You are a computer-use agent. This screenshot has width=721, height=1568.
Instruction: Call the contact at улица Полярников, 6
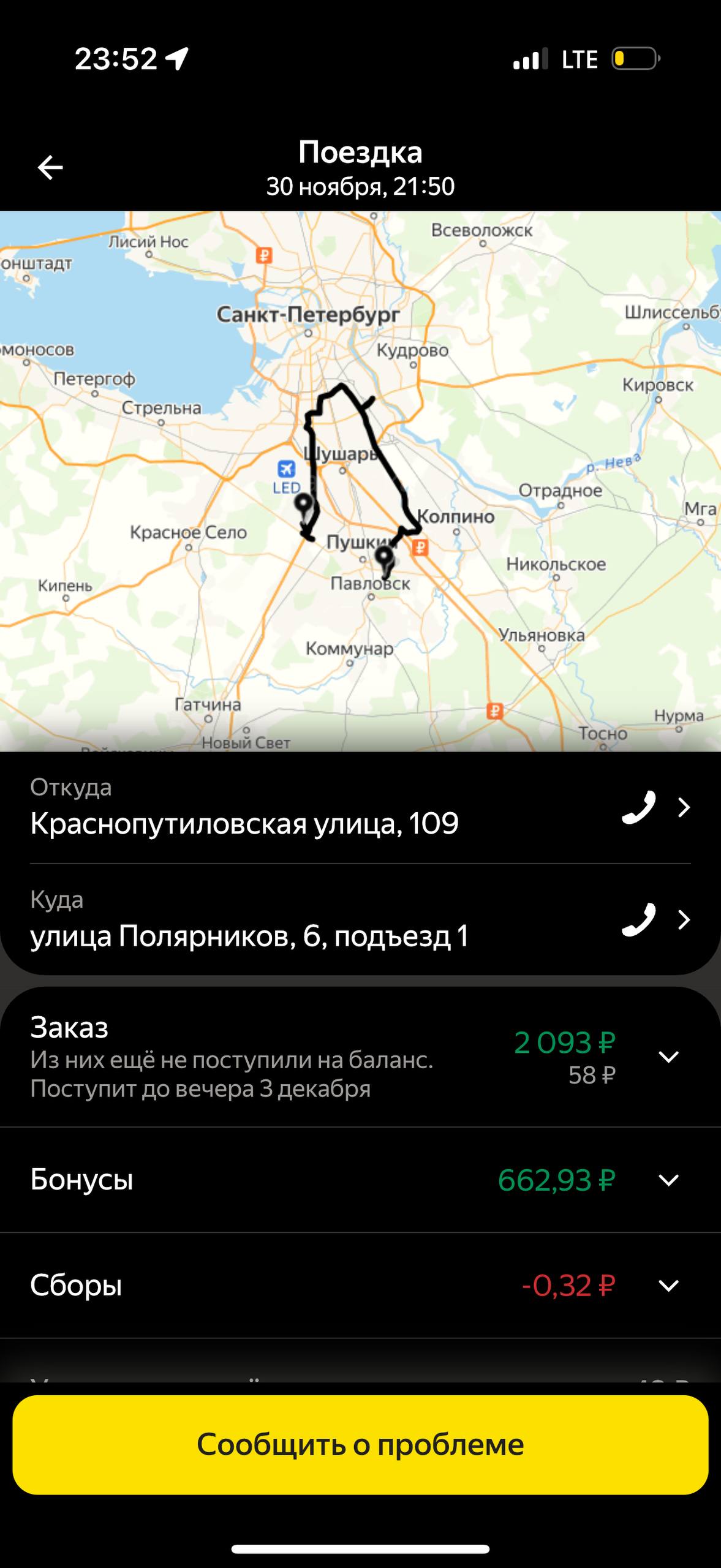coord(638,919)
